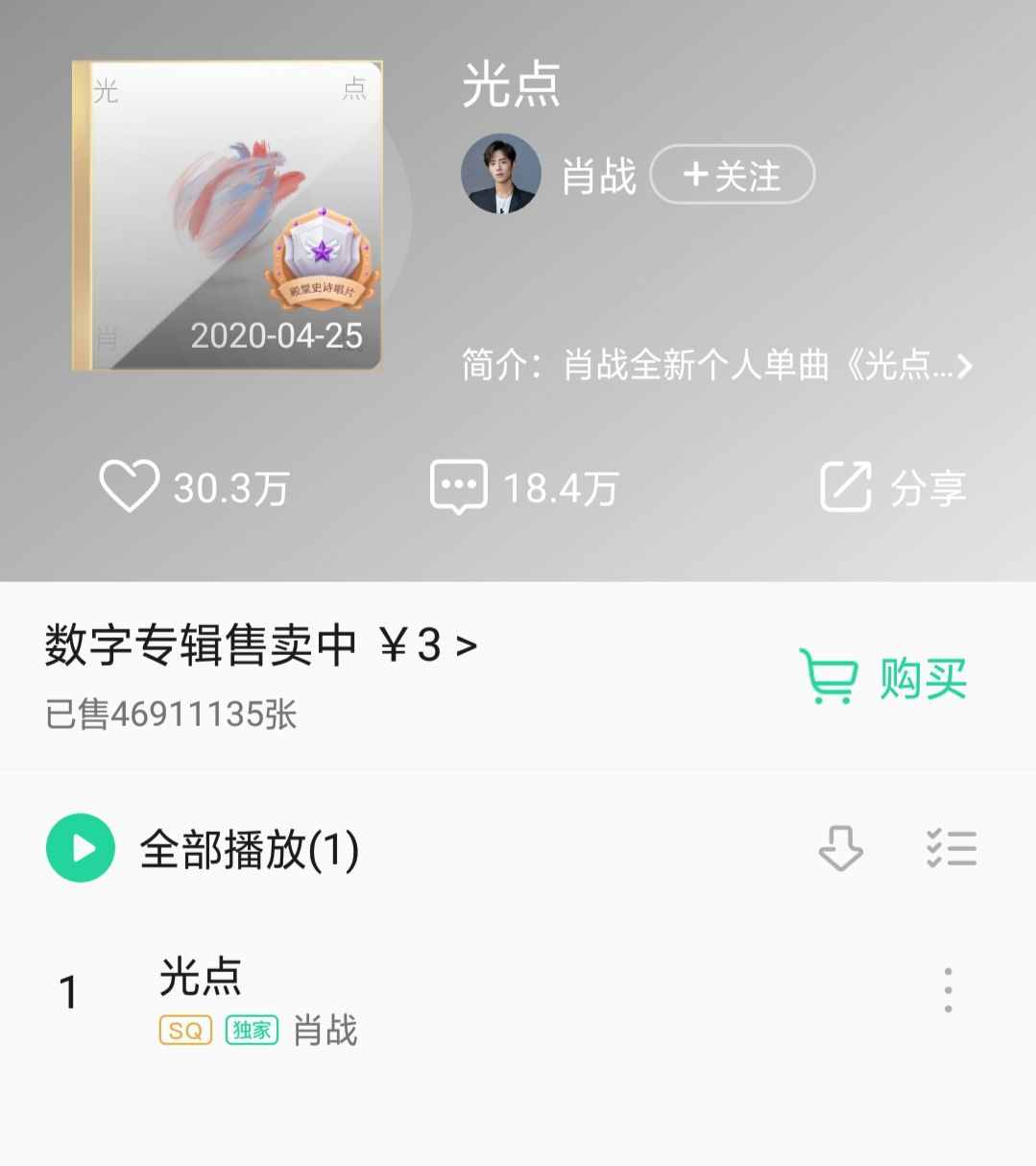1036x1166 pixels.
Task: Like the album with the heart icon
Action: point(130,487)
